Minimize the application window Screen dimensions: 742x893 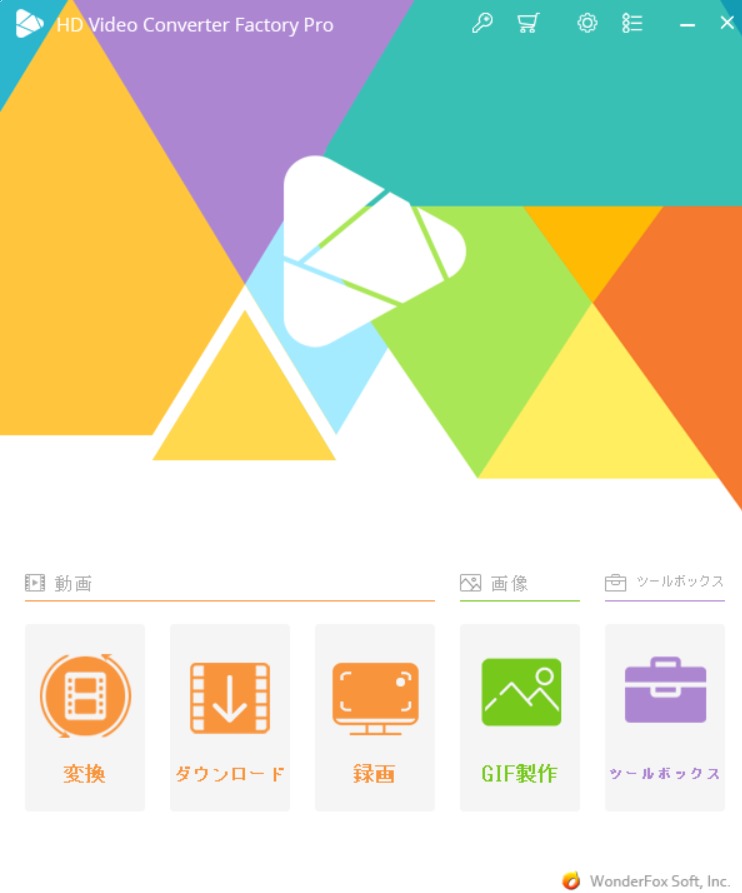pos(687,23)
